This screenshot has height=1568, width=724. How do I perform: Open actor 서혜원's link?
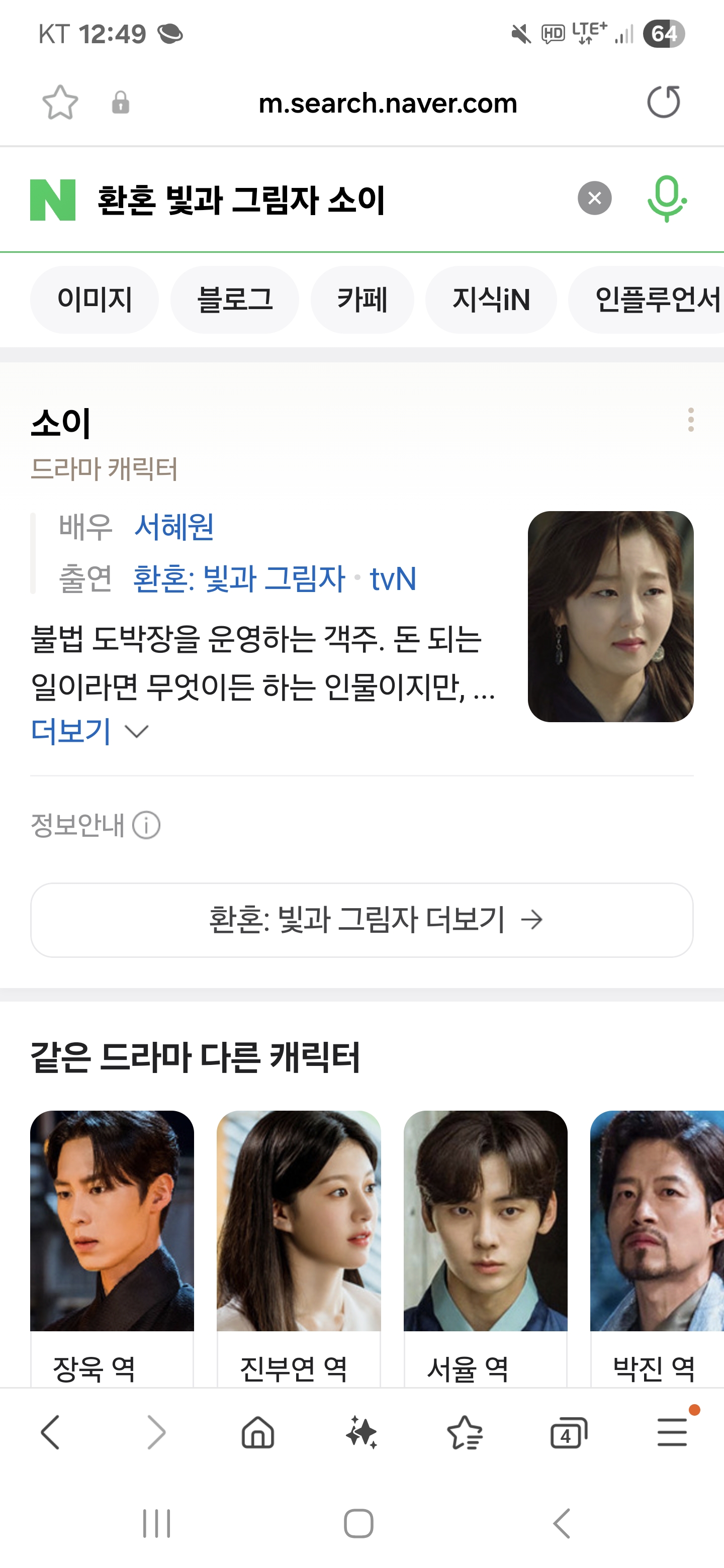(x=174, y=527)
